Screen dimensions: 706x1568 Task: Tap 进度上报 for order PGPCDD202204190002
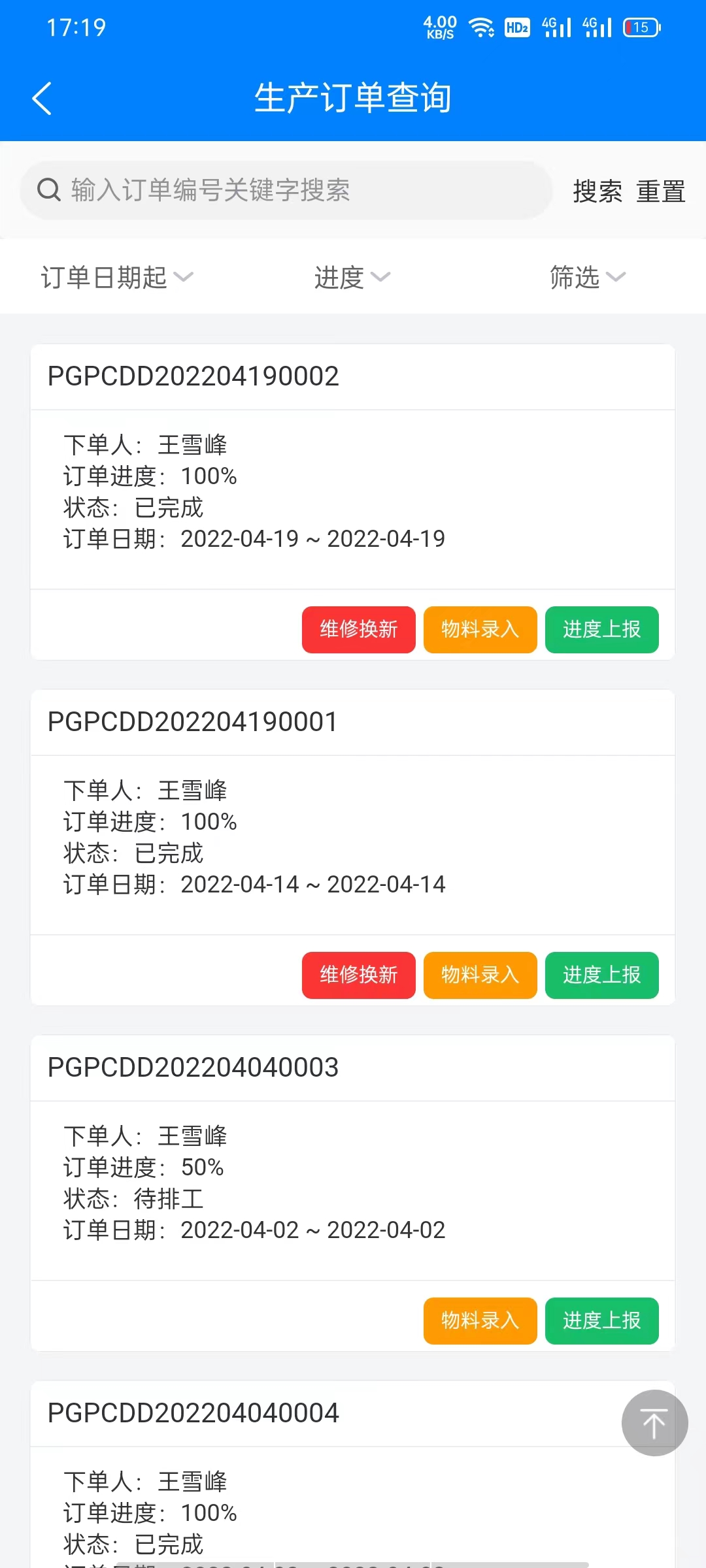click(601, 629)
